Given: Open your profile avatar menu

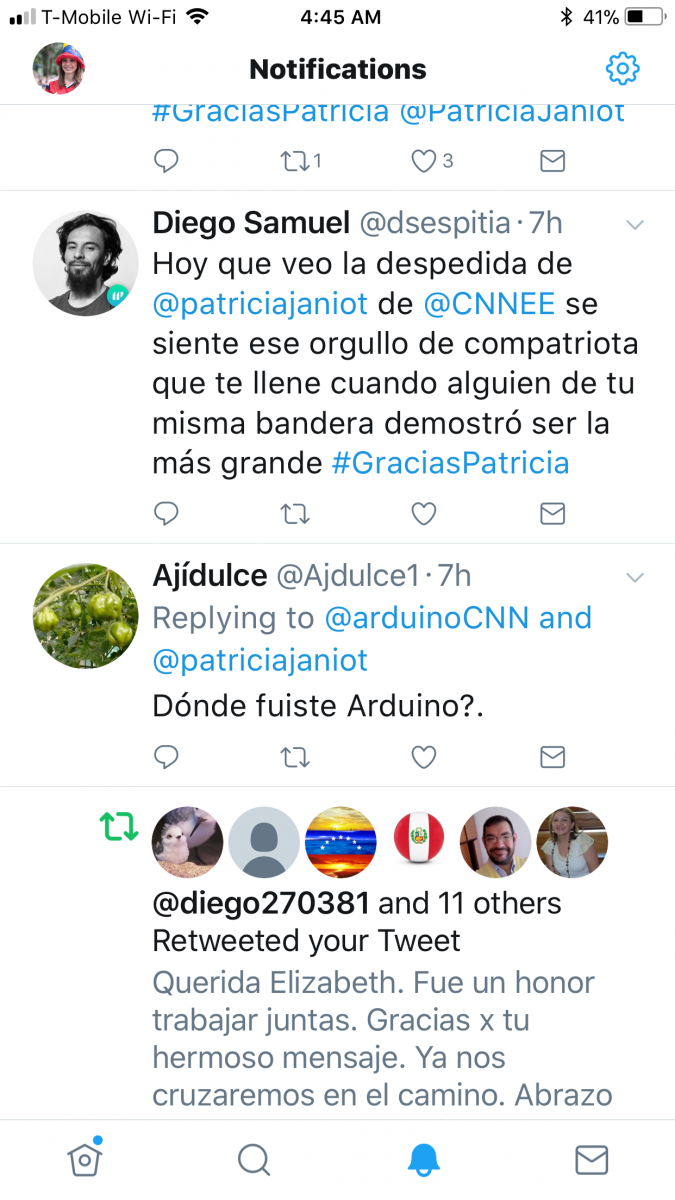Looking at the screenshot, I should point(59,69).
